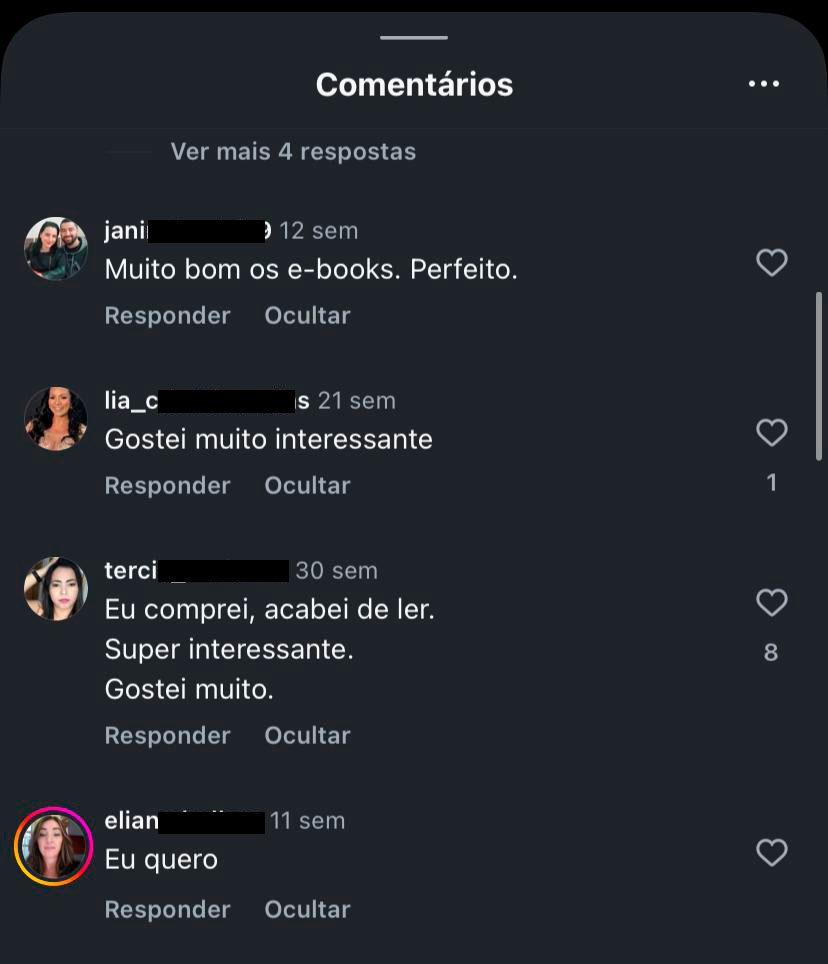
Task: Hide the 'Eu quero' comment
Action: 307,910
